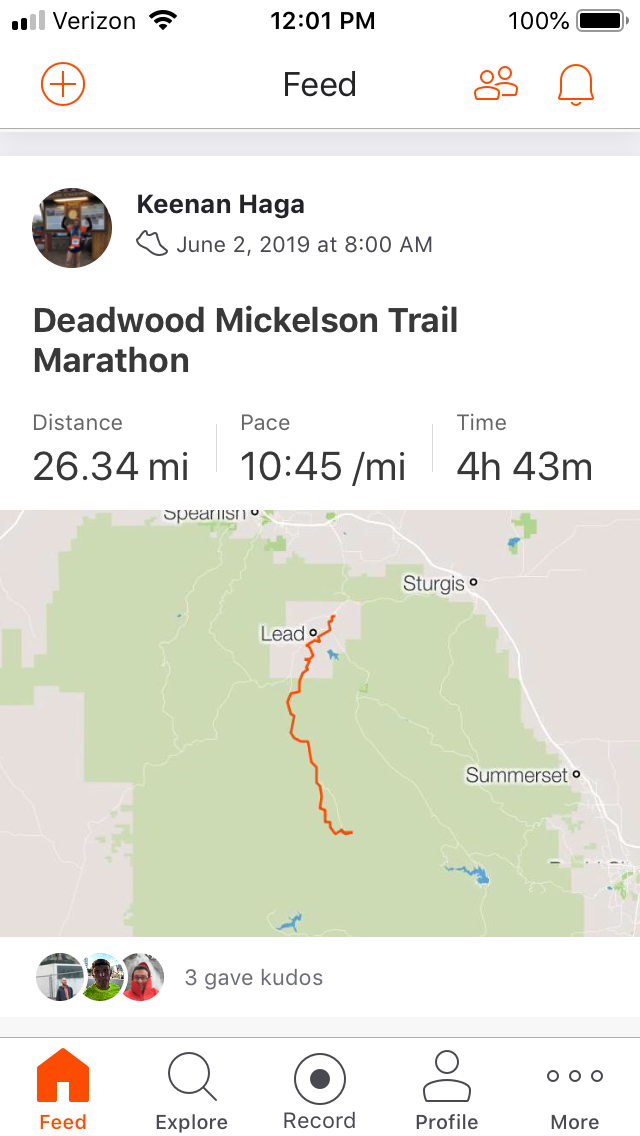The height and width of the screenshot is (1136, 640).
Task: Open the find friends icon
Action: point(496,83)
